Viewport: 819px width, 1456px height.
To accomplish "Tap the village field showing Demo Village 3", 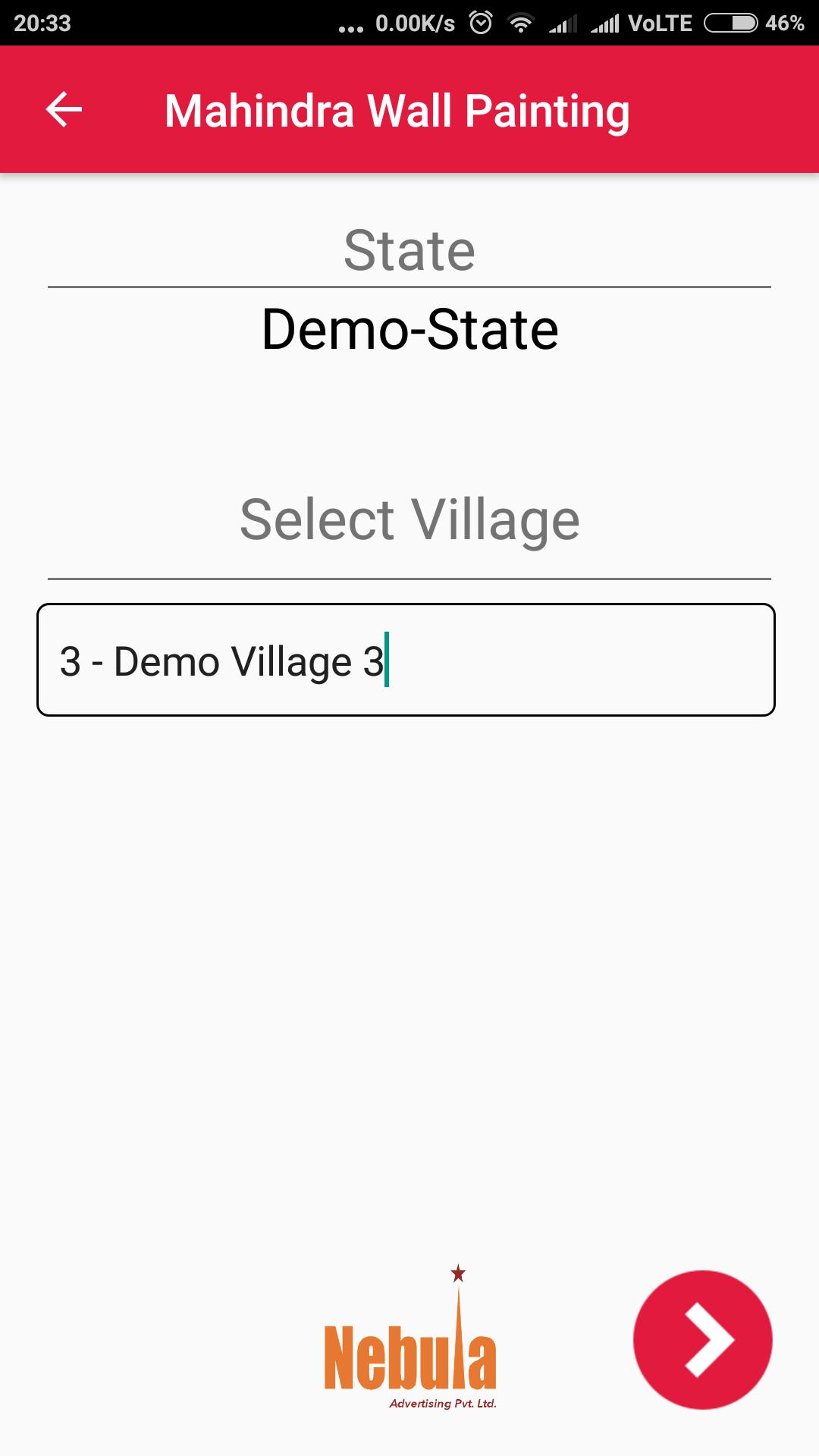I will tap(406, 660).
